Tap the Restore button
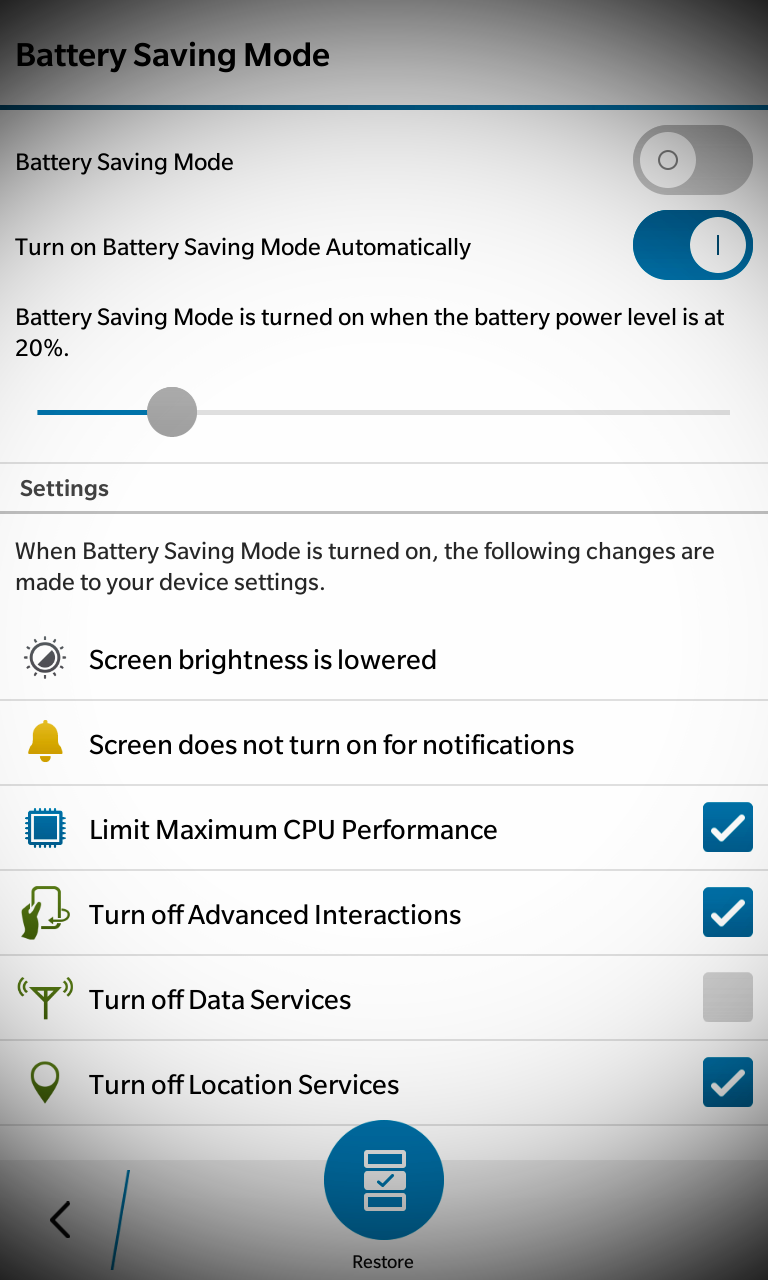768x1280 pixels. coord(384,1182)
